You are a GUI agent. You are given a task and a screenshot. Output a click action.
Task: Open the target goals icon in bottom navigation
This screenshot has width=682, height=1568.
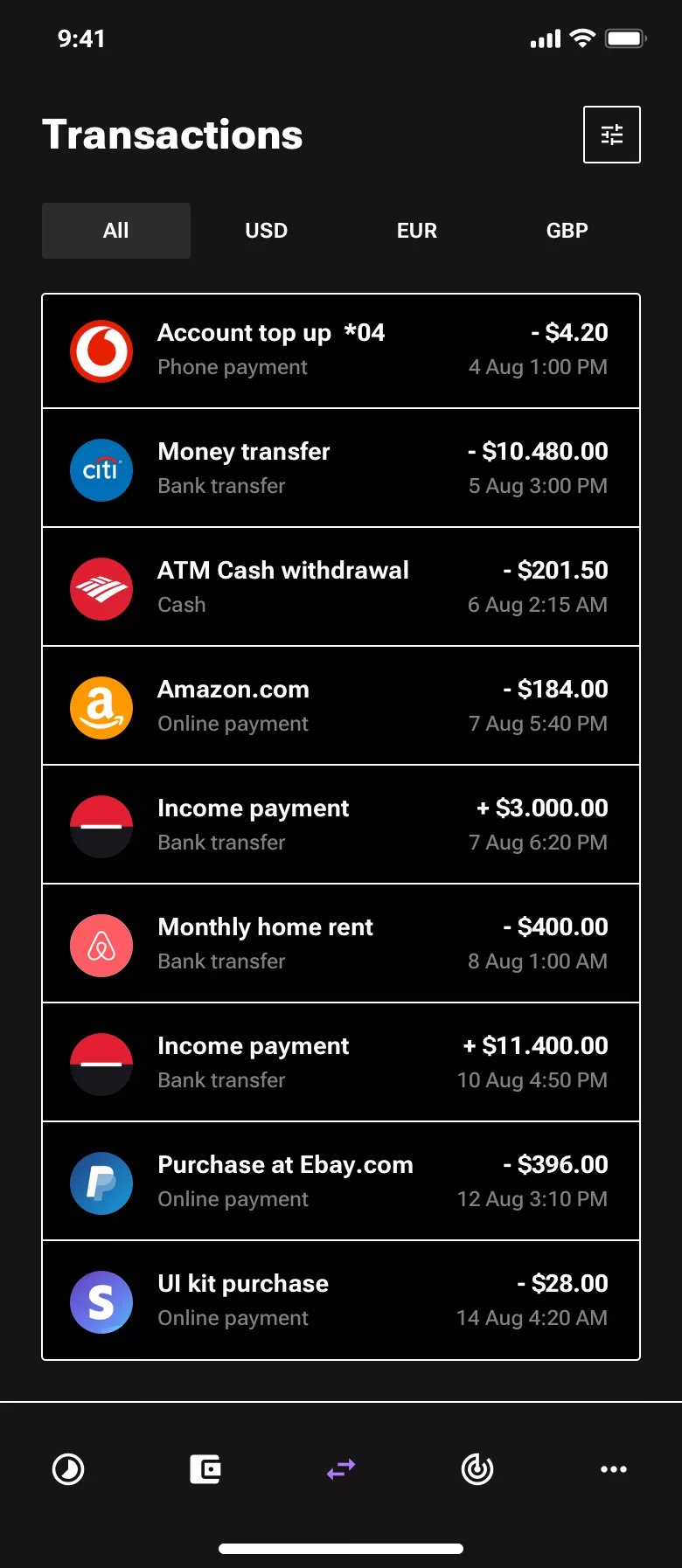click(477, 1469)
